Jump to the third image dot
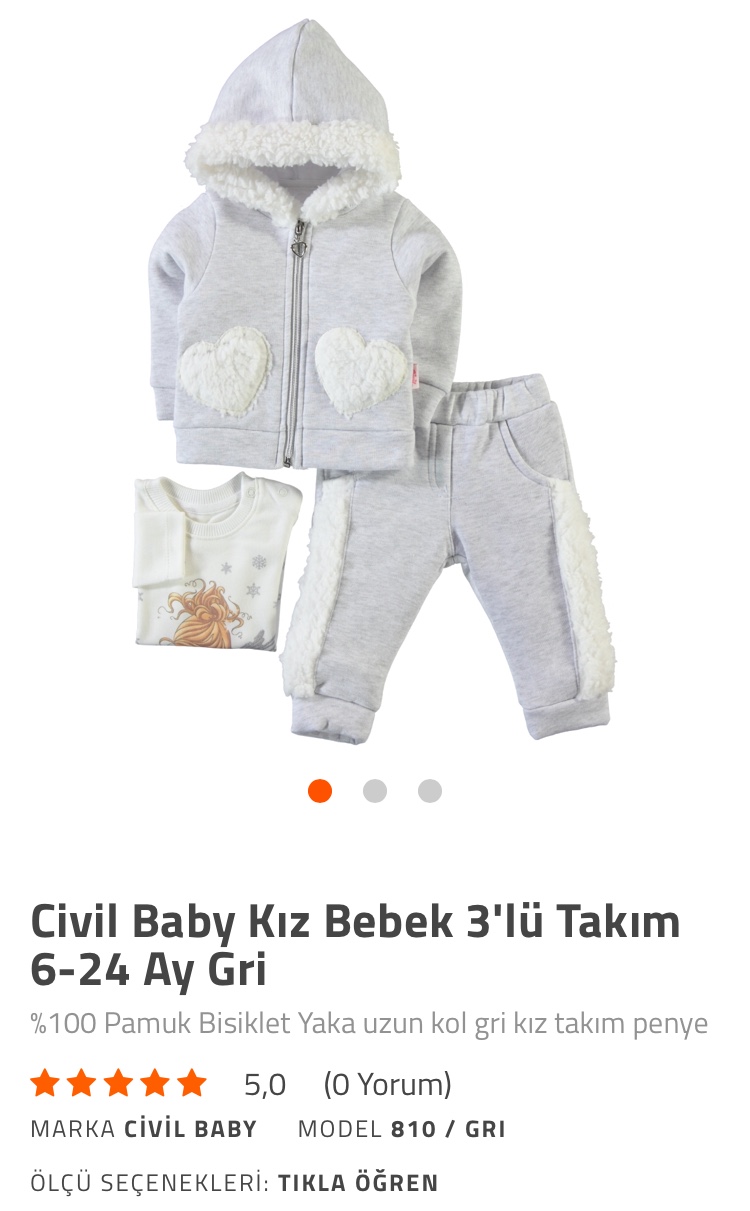Viewport: 750px width, 1211px height. click(x=430, y=791)
